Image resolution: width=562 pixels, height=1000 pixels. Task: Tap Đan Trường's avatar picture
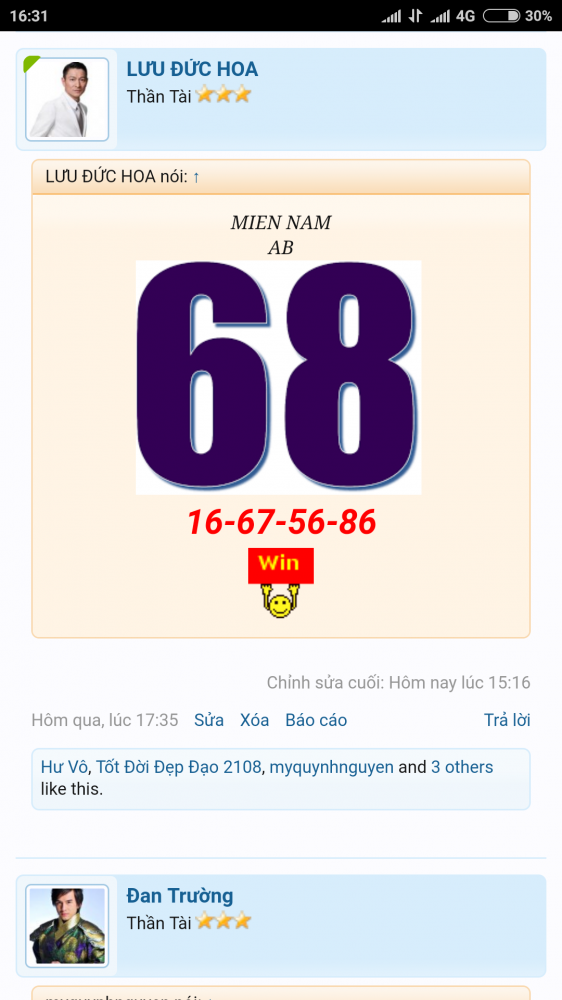coord(67,925)
